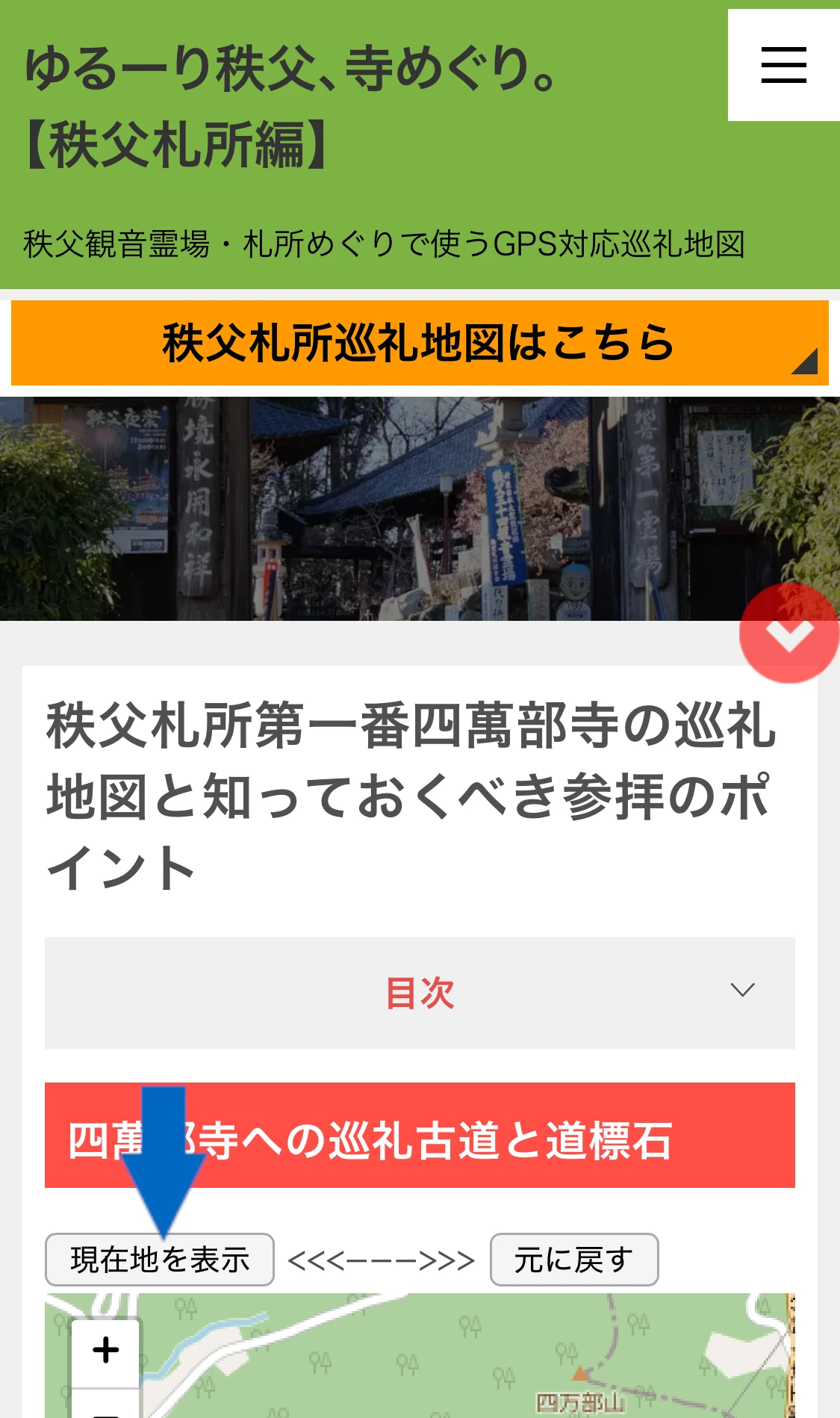The width and height of the screenshot is (840, 1418).
Task: Zoom in on the map with the plus icon
Action: click(107, 1349)
